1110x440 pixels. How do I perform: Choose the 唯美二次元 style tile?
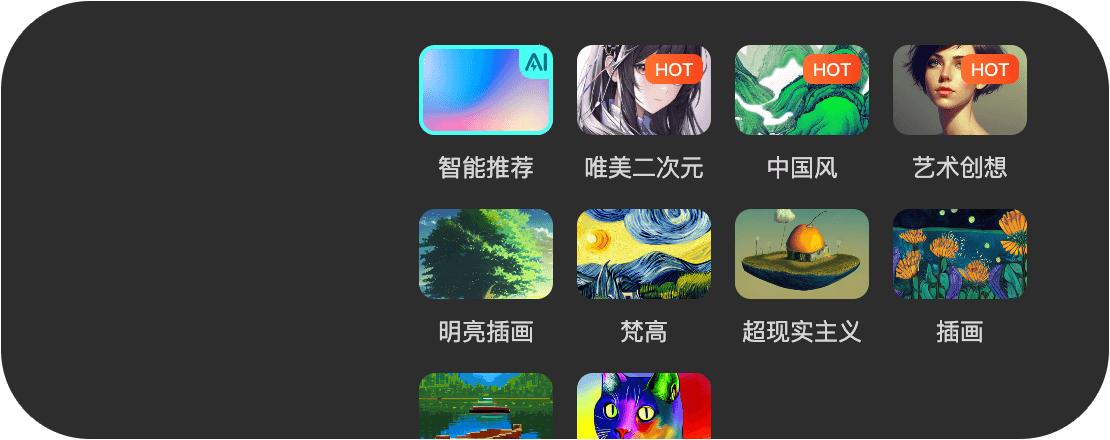pyautogui.click(x=644, y=91)
